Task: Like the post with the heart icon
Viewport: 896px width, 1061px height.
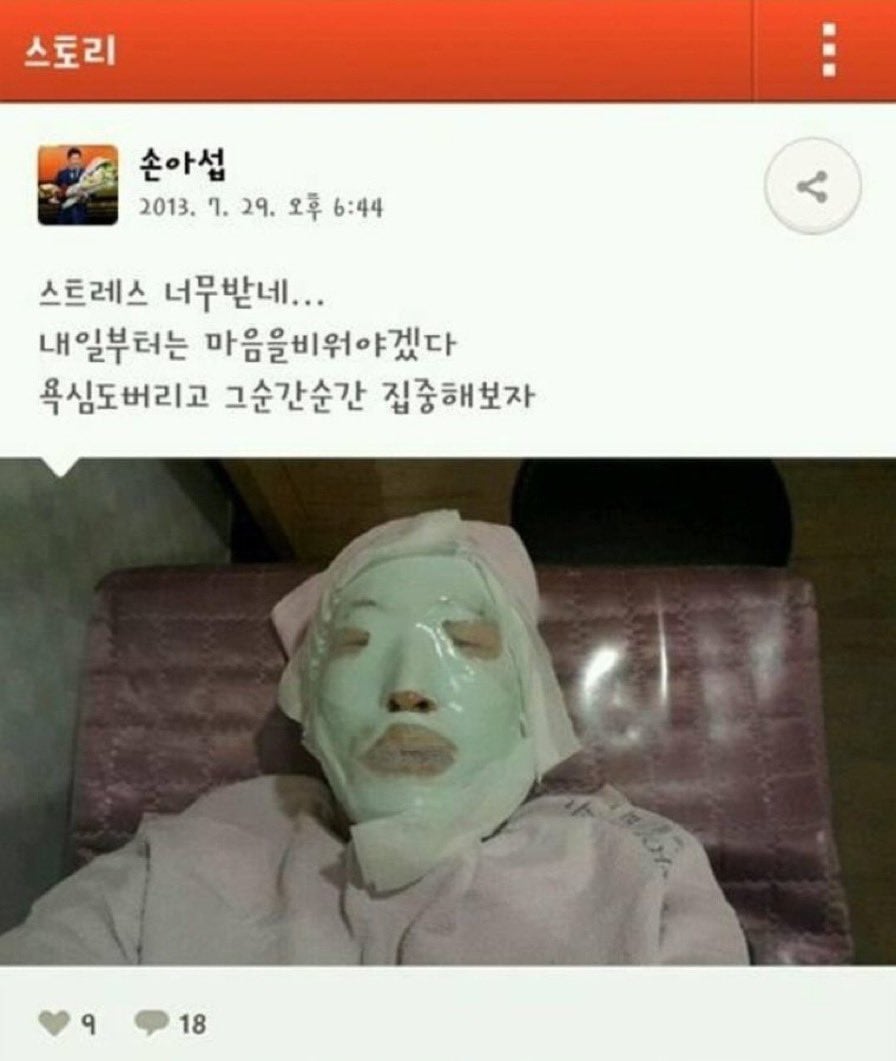Action: coord(56,1023)
